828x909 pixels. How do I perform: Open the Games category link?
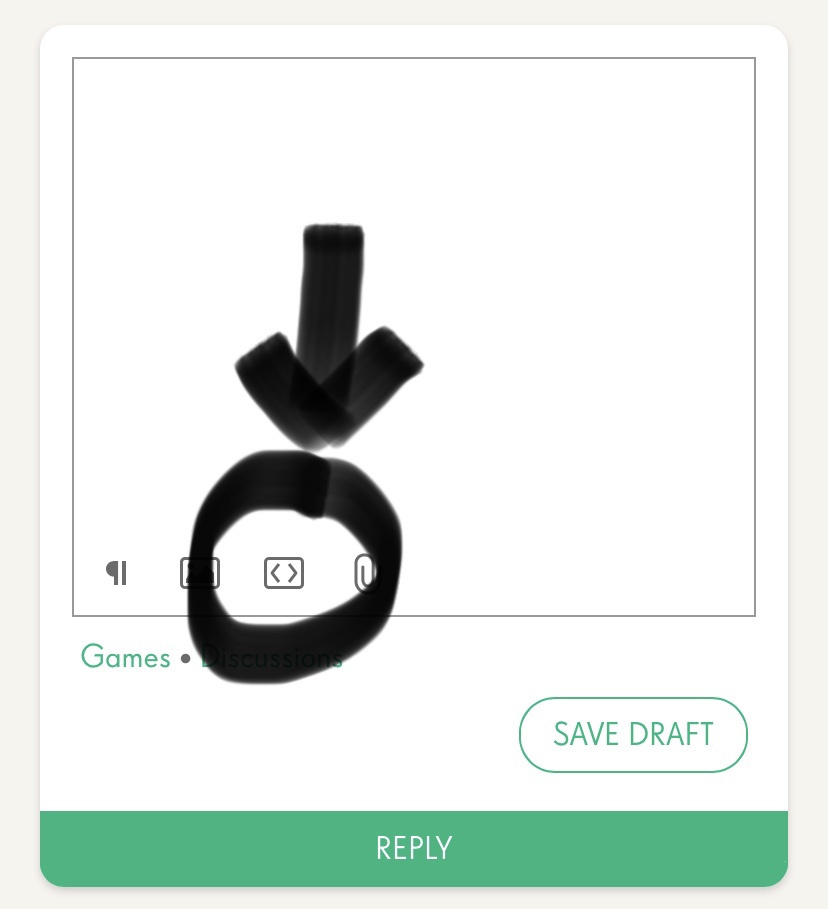pyautogui.click(x=126, y=658)
